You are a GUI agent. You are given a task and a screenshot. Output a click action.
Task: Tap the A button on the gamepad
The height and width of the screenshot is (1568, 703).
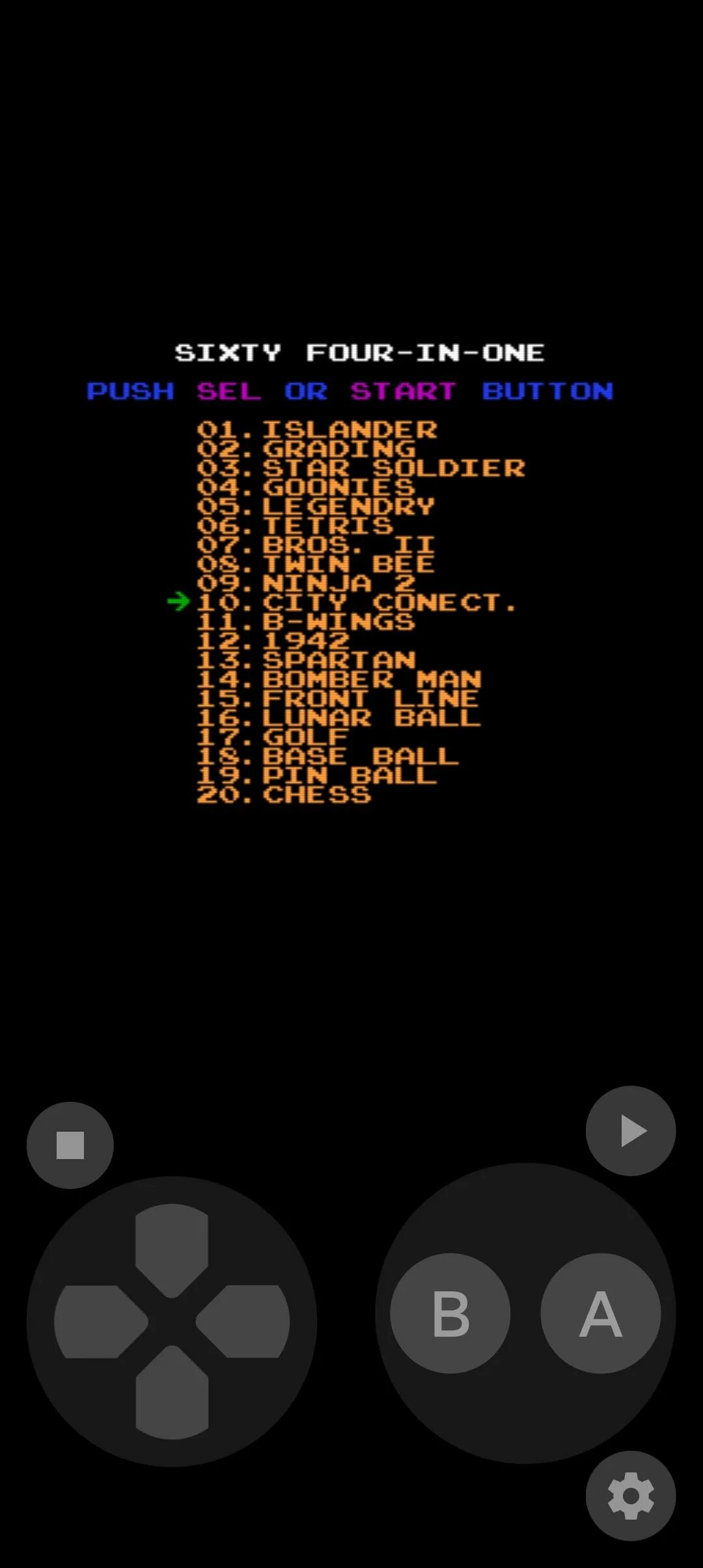600,1313
